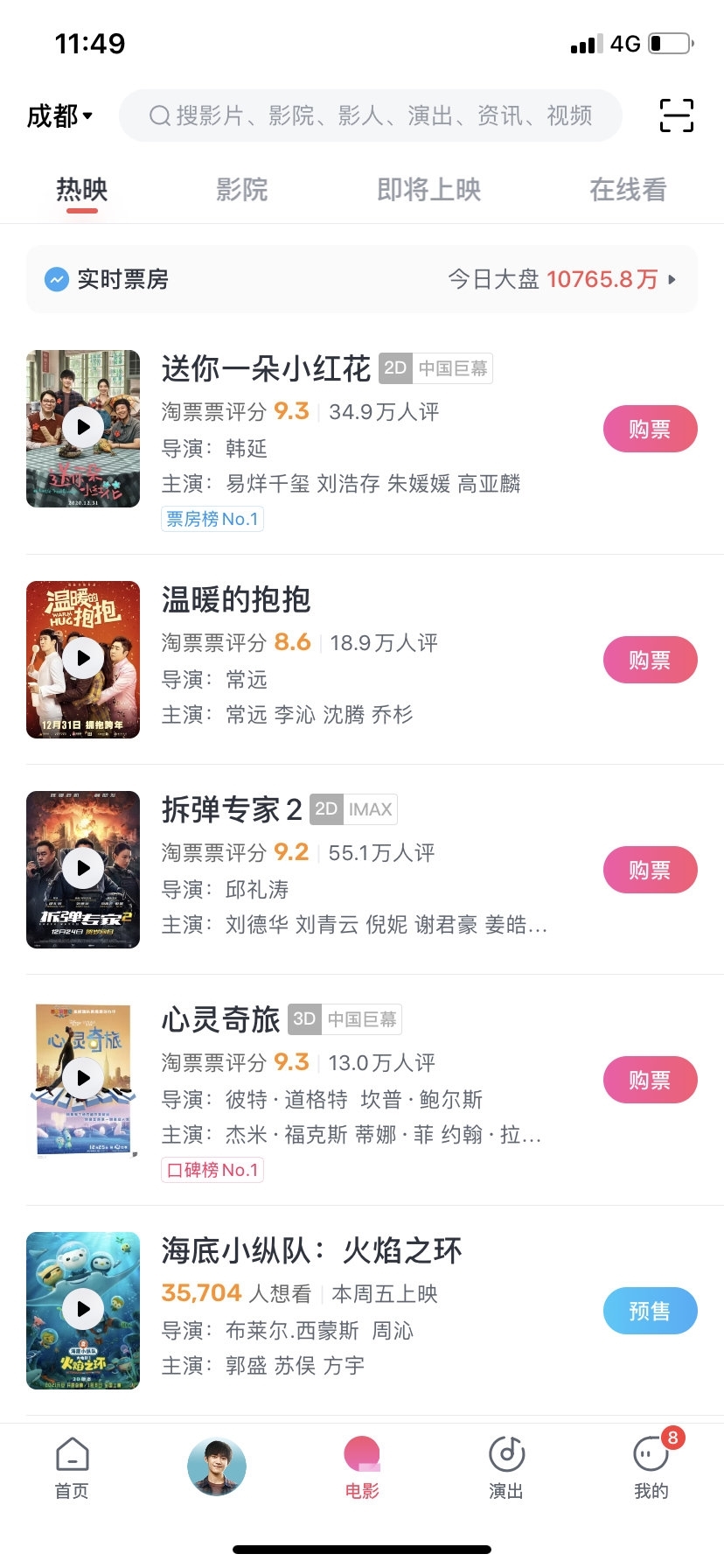
Task: Go to the 首页 home tab
Action: [x=72, y=1468]
